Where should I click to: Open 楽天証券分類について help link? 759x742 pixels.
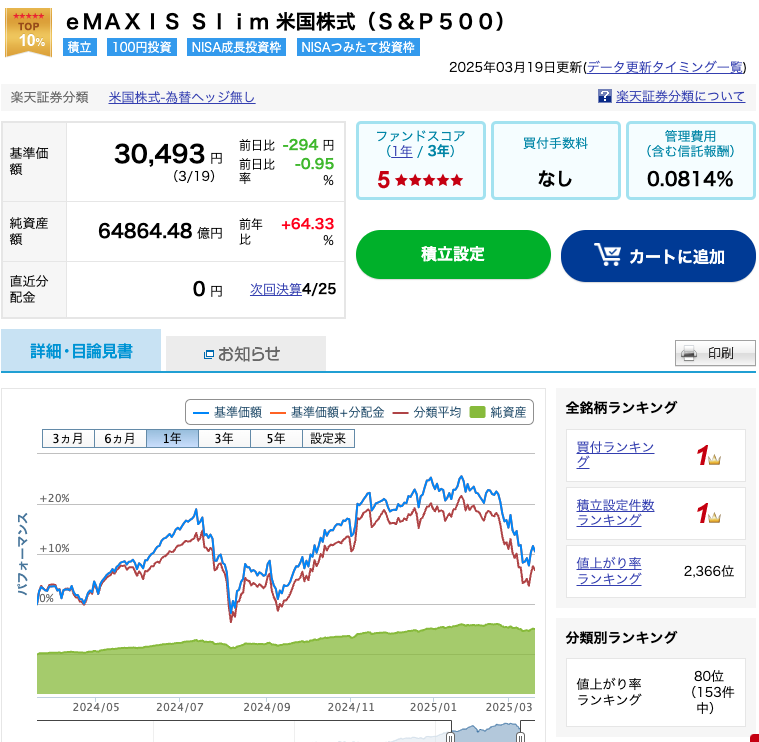(x=680, y=97)
